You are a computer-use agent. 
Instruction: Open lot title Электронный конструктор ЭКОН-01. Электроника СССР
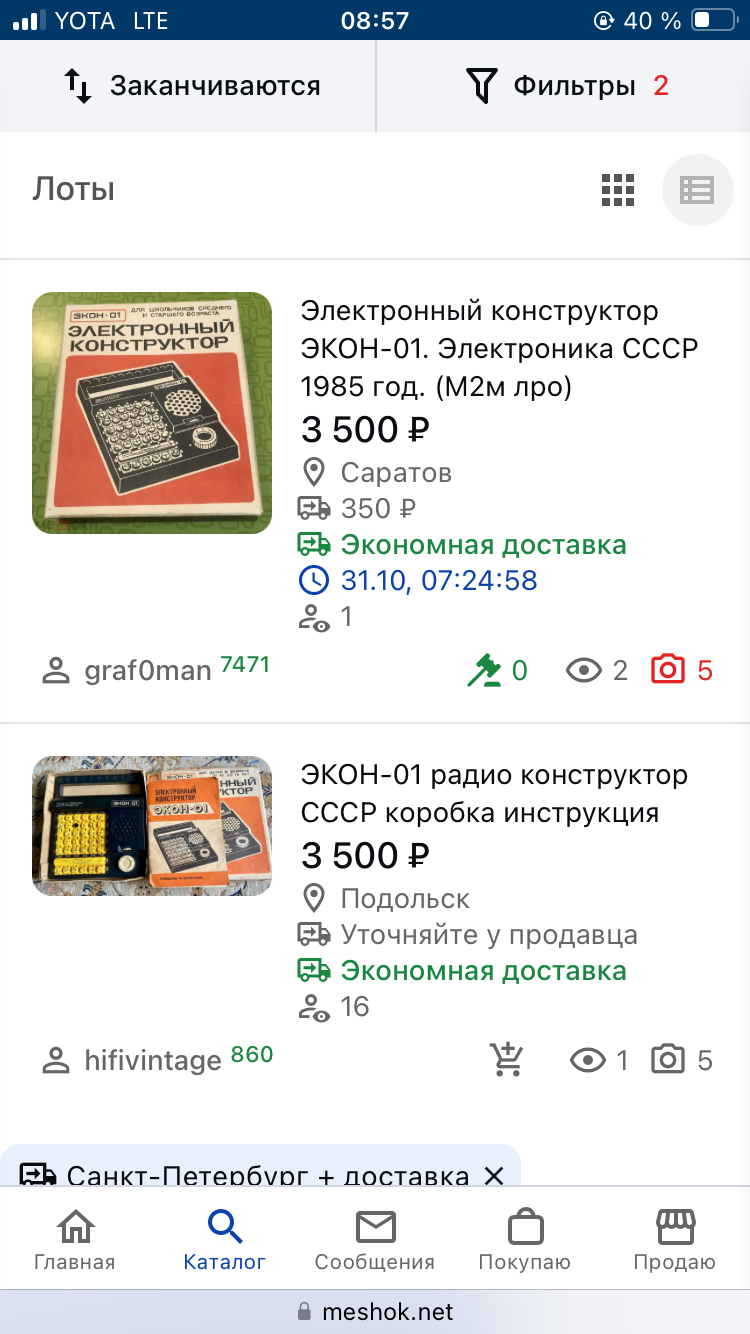pyautogui.click(x=499, y=348)
